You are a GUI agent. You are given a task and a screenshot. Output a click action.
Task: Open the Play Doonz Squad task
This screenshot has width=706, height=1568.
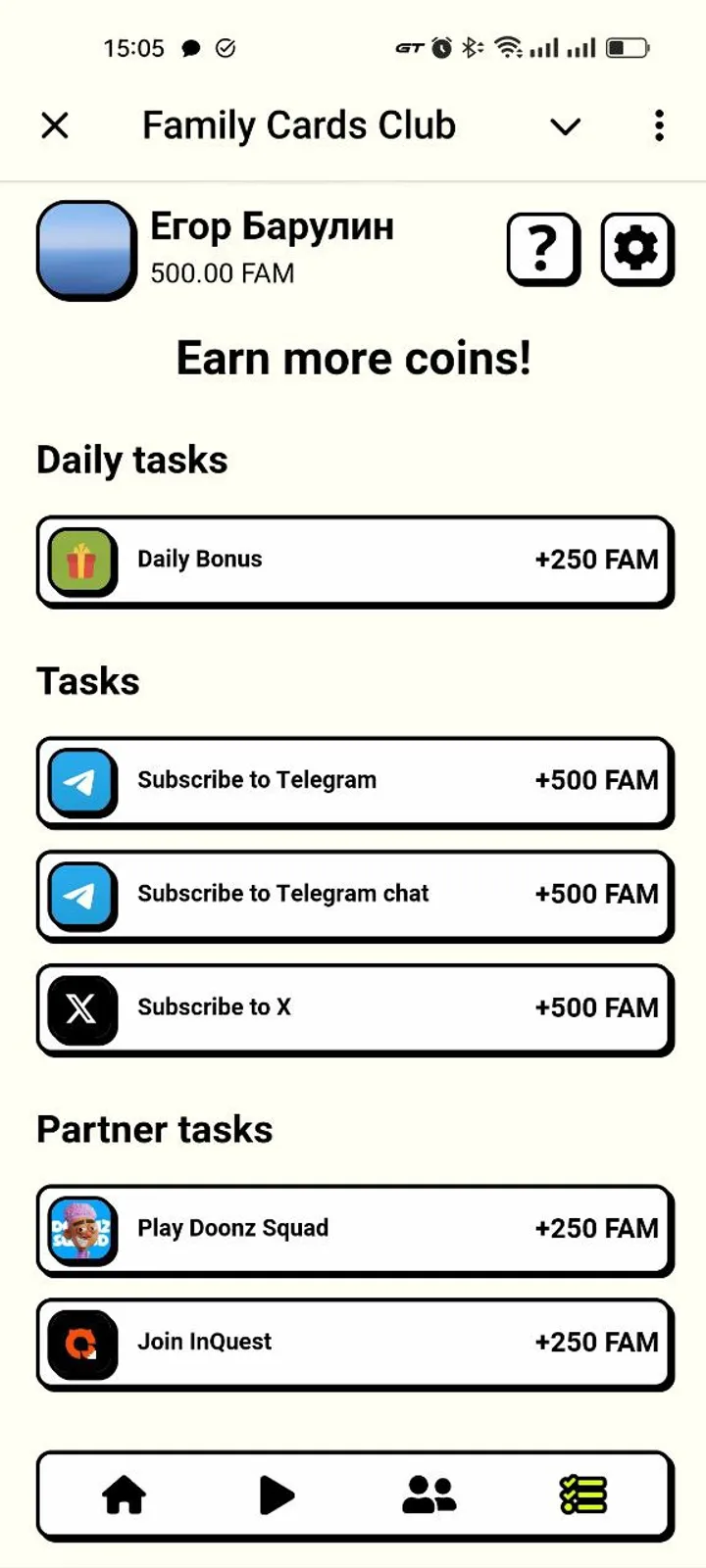point(353,1229)
